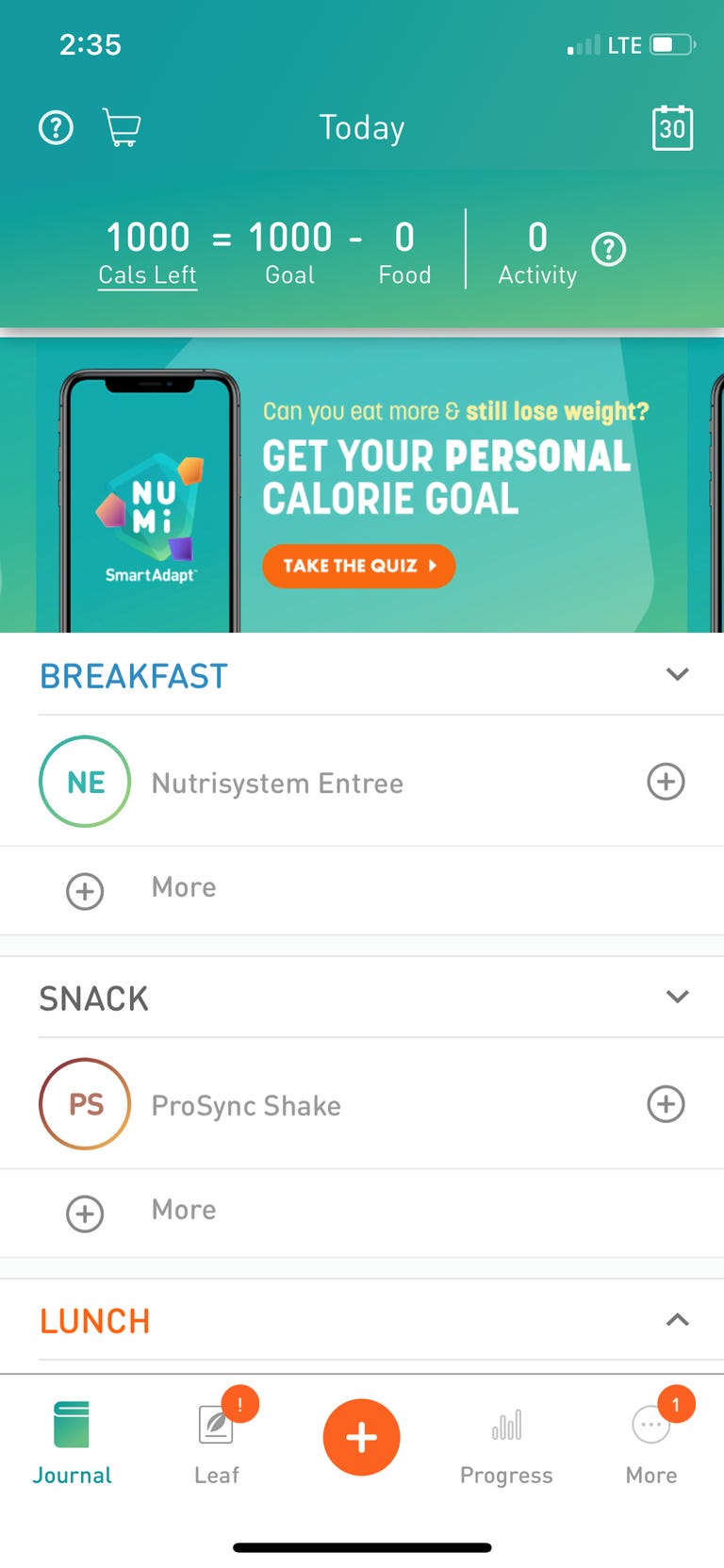
Task: Open the help icon in top bar
Action: [x=56, y=127]
